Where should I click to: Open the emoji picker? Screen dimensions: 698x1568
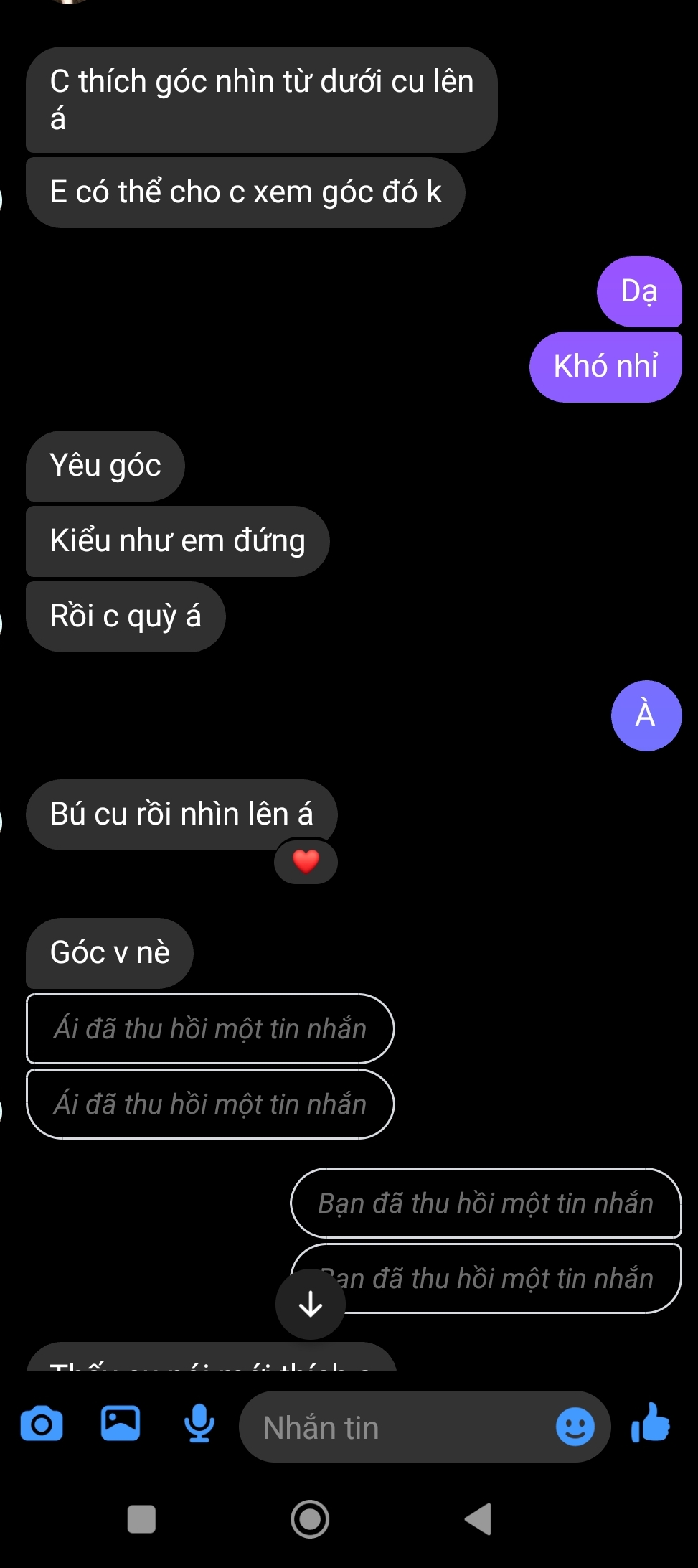(x=575, y=1426)
